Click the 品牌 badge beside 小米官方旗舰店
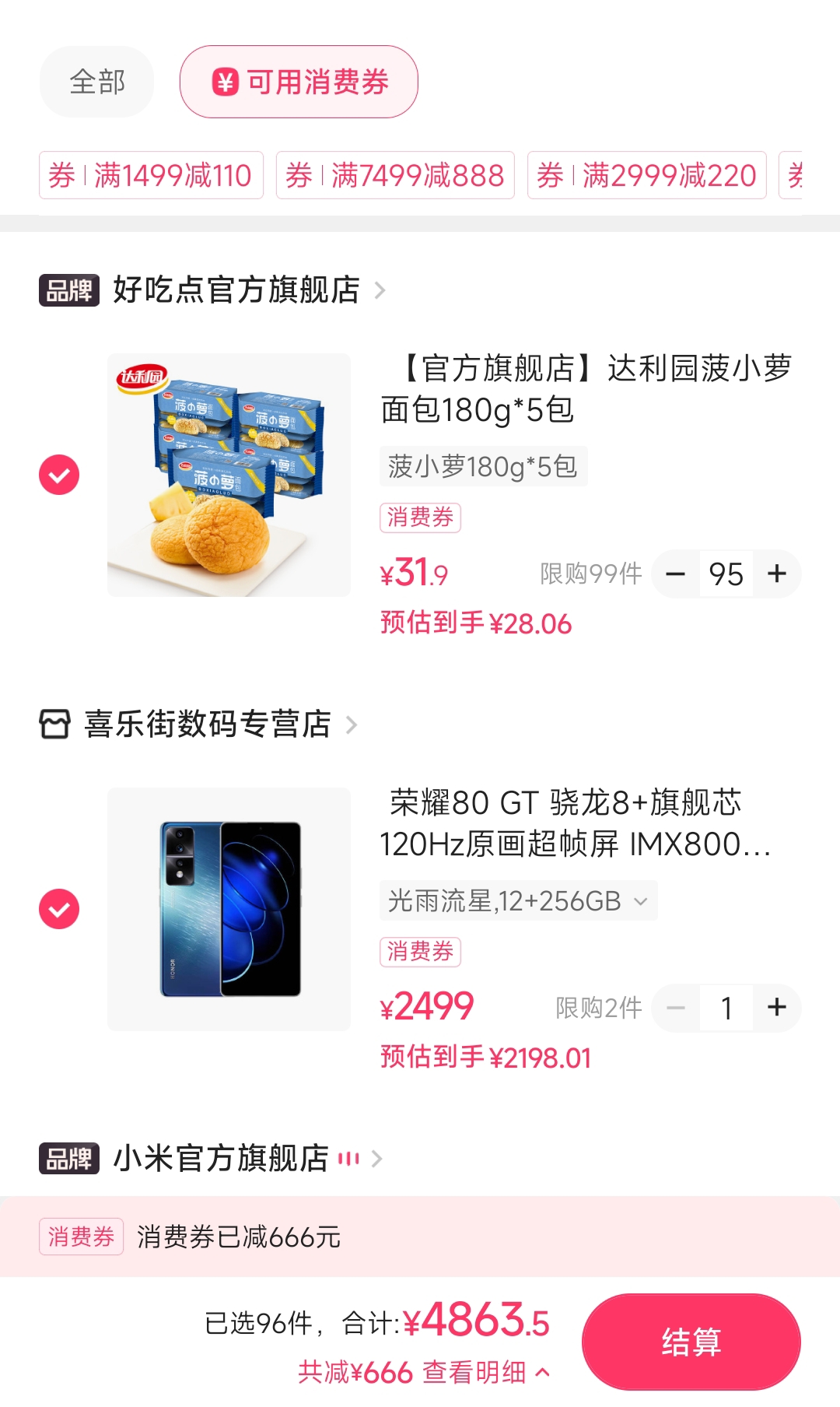The height and width of the screenshot is (1407, 840). (68, 1159)
